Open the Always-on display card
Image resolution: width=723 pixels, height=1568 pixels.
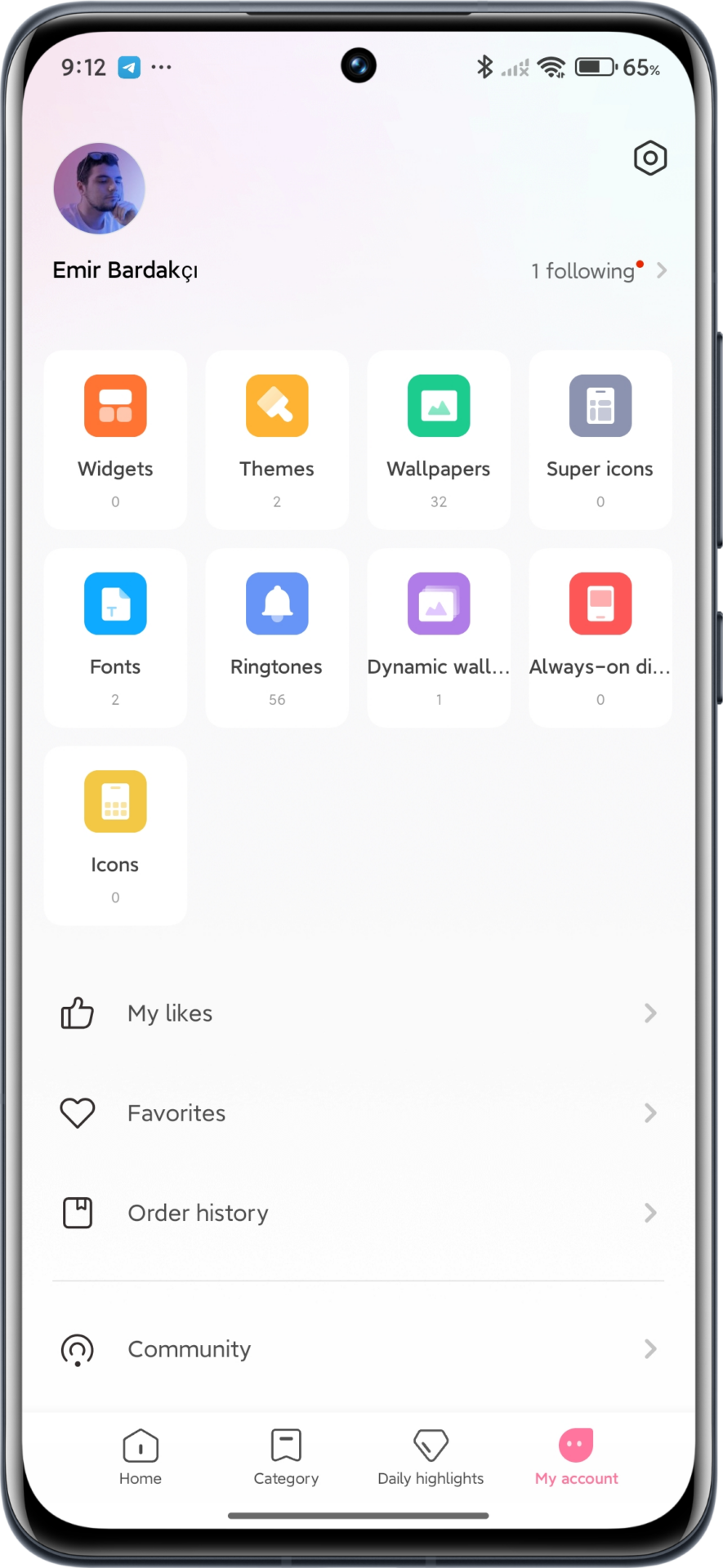tap(600, 637)
